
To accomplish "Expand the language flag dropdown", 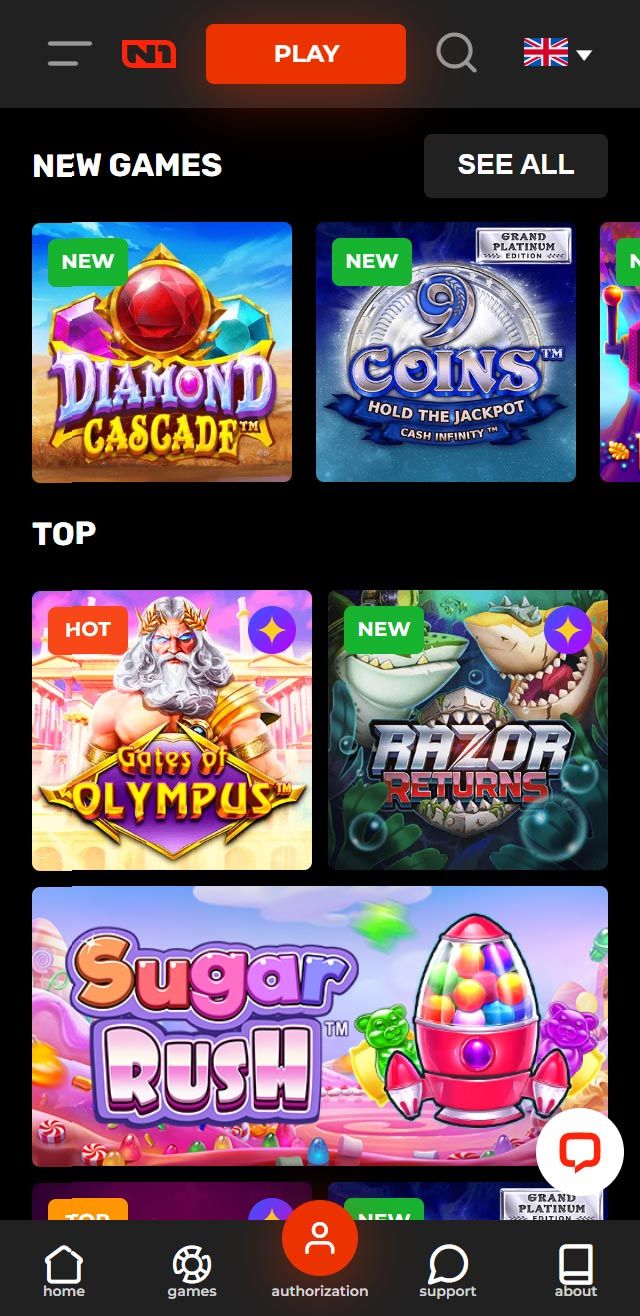I will [x=558, y=54].
